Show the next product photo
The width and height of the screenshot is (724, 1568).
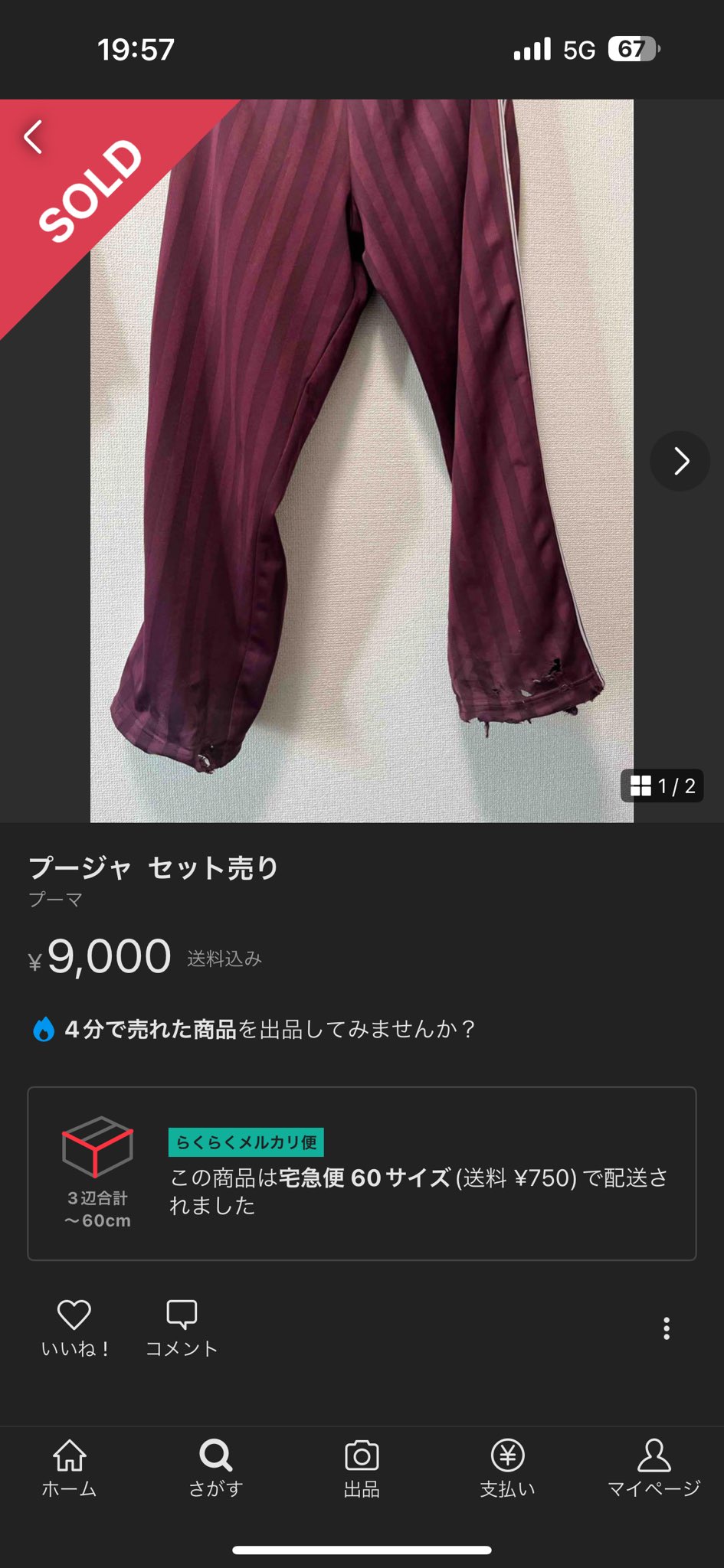tap(680, 461)
